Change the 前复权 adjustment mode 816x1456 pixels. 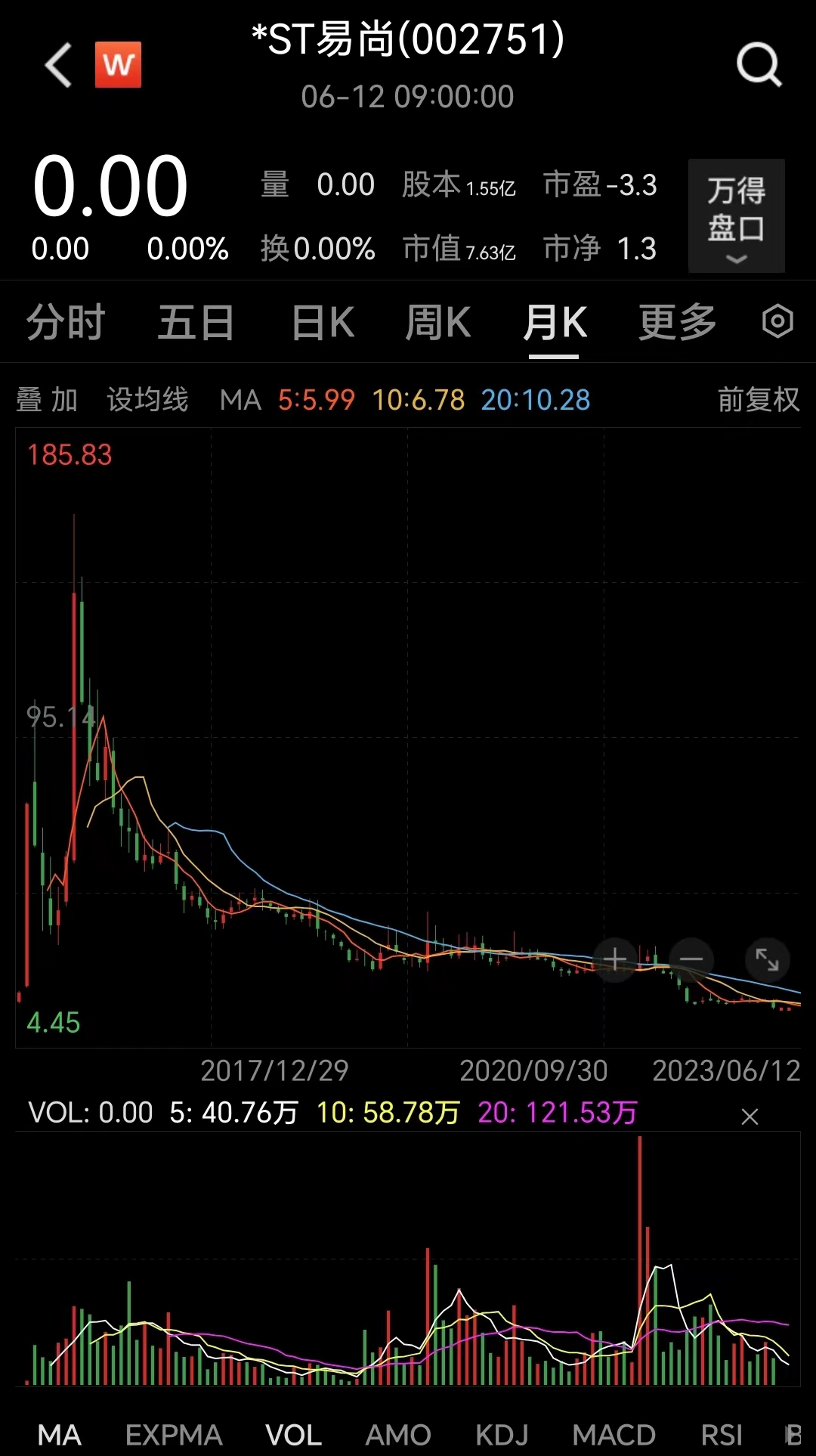pos(758,400)
